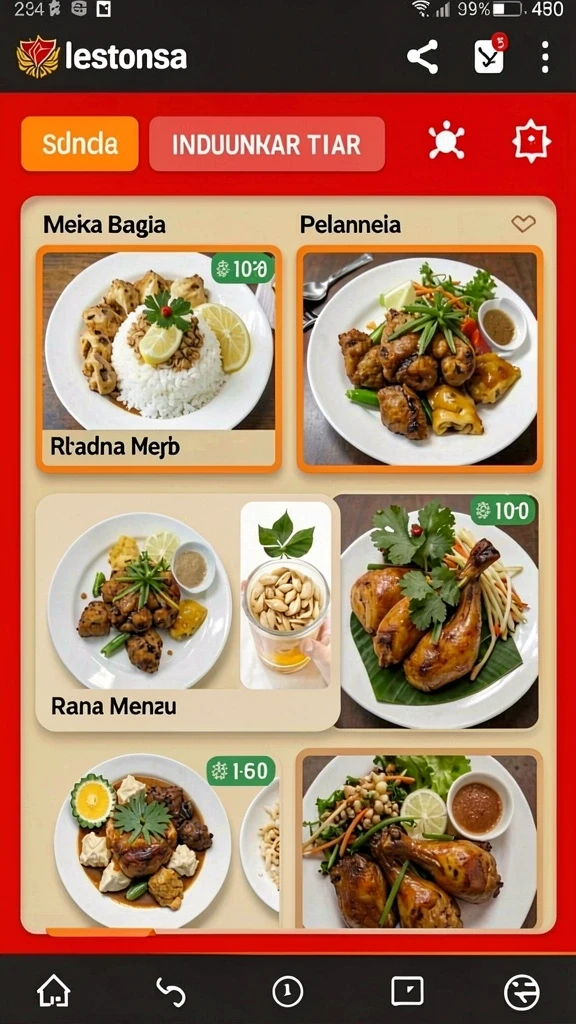
Task: Share via the app bar share icon
Action: [x=423, y=57]
